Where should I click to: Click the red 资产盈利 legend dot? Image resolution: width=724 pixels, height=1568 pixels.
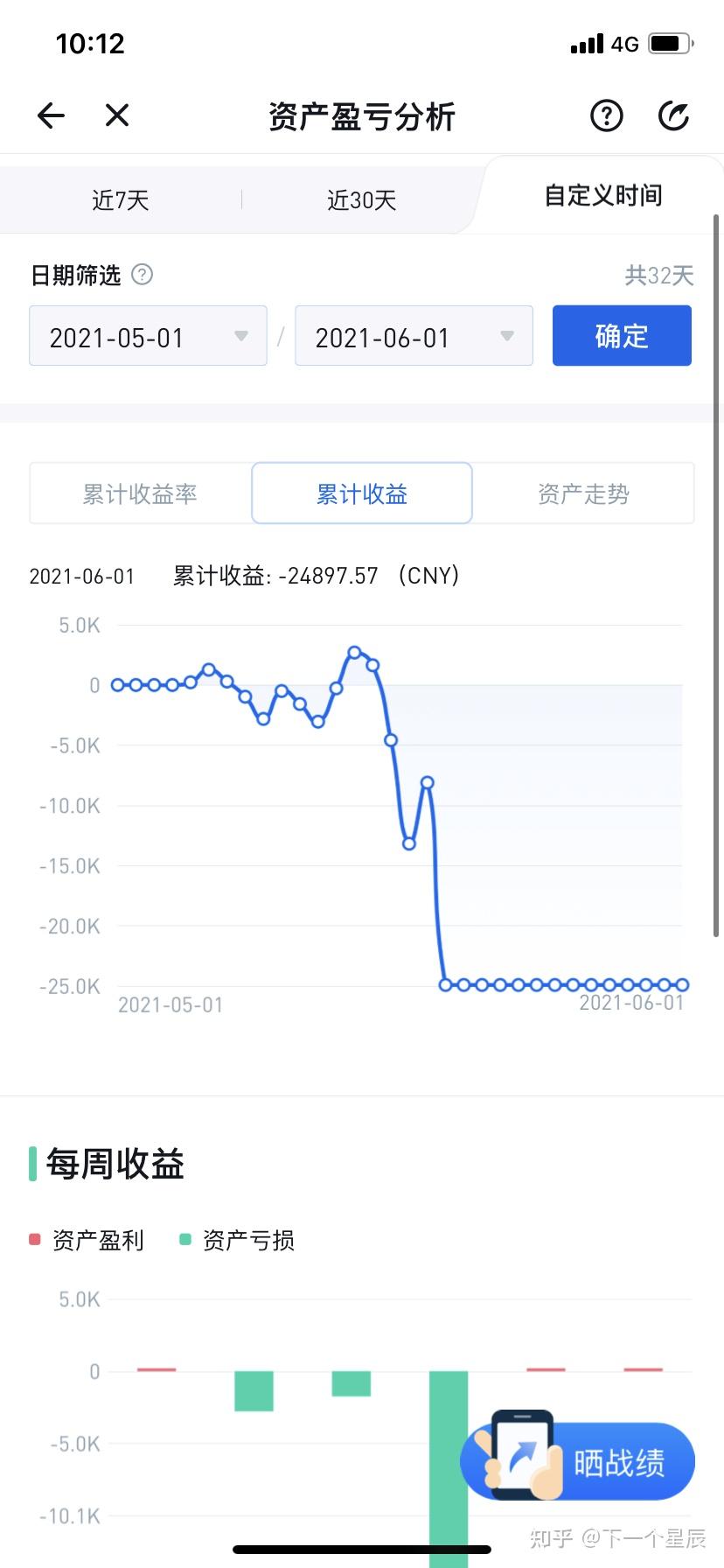[x=33, y=1239]
